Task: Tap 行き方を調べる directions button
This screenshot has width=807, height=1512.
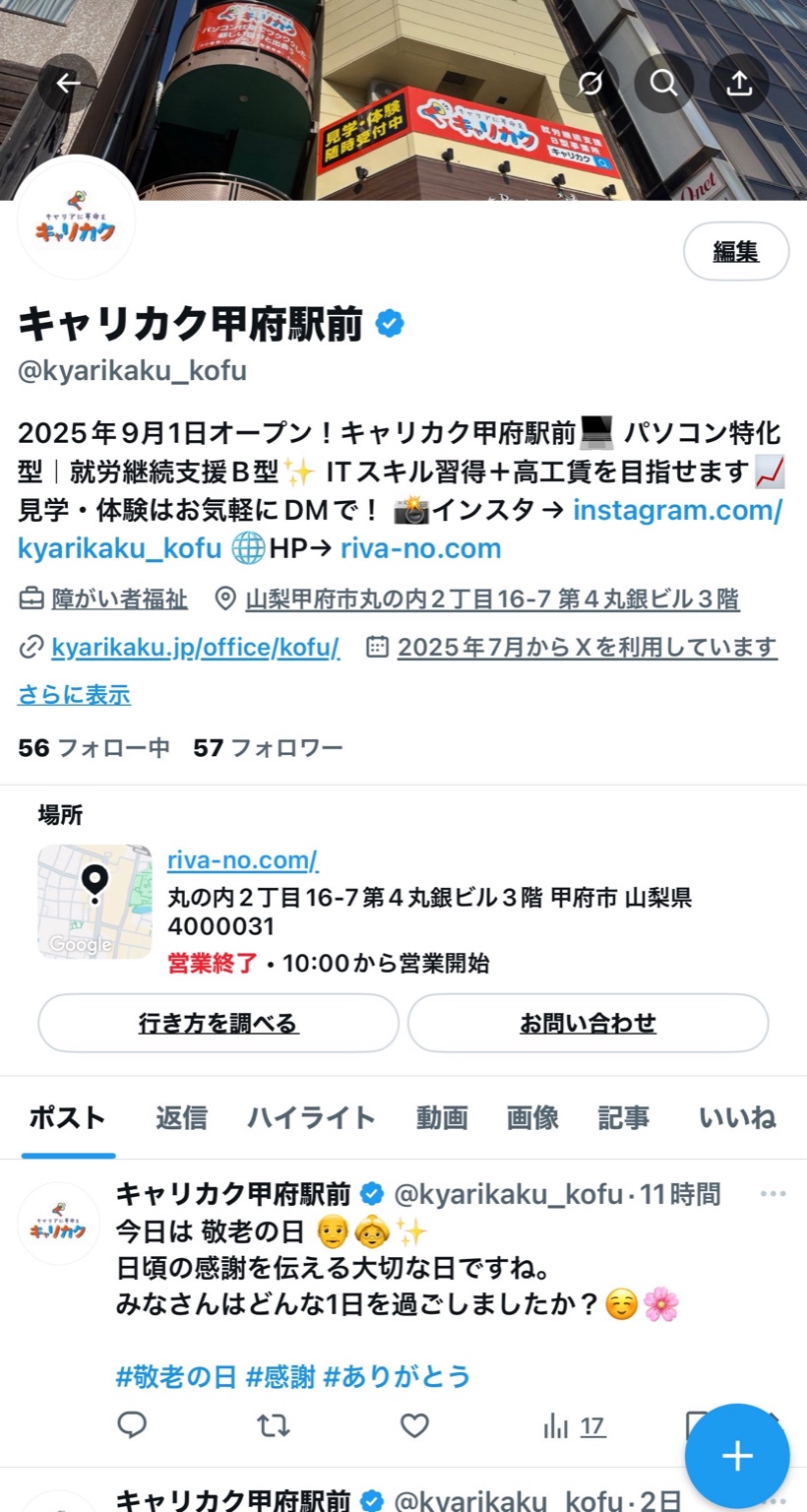Action: (x=218, y=1024)
